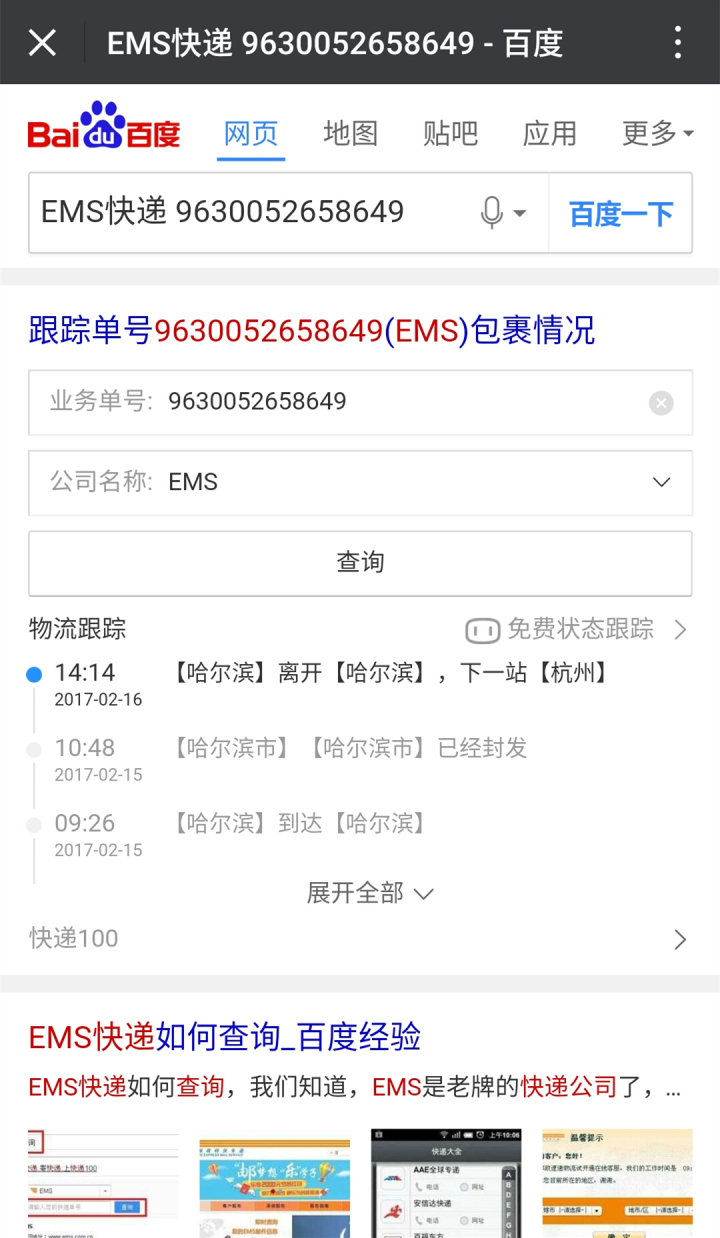Image resolution: width=720 pixels, height=1238 pixels.
Task: Expand the 更多 dropdown
Action: tap(657, 133)
